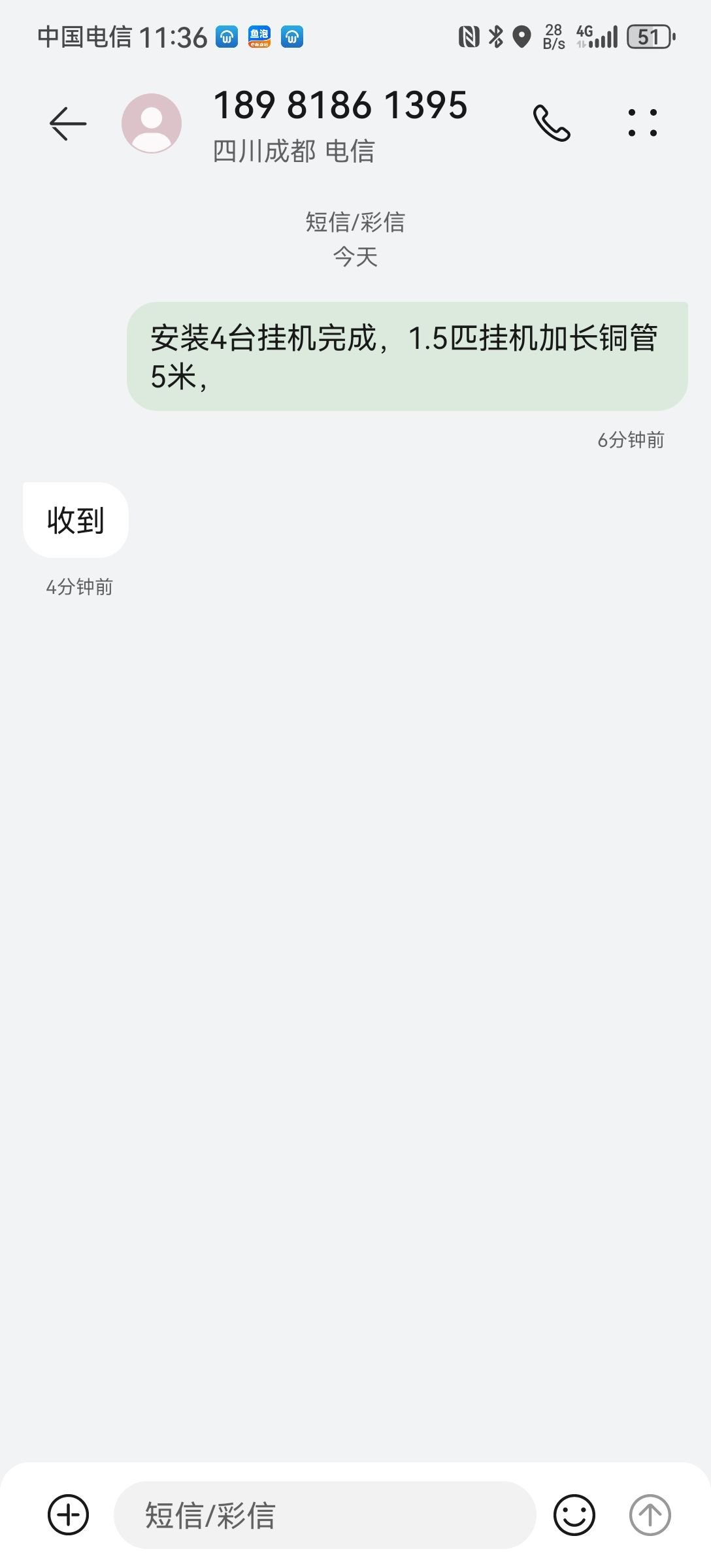Tap the plus attachment button
711x1568 pixels.
point(69,1514)
